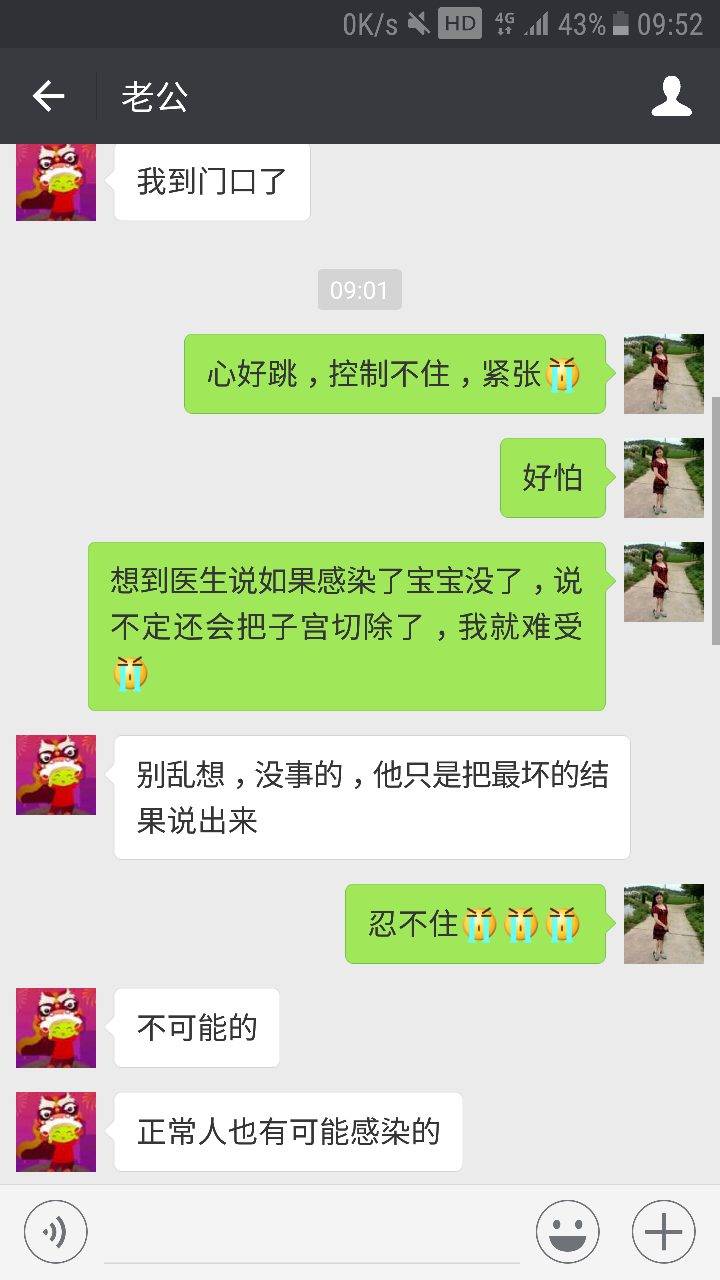Switch to voice message input

coord(56,1231)
